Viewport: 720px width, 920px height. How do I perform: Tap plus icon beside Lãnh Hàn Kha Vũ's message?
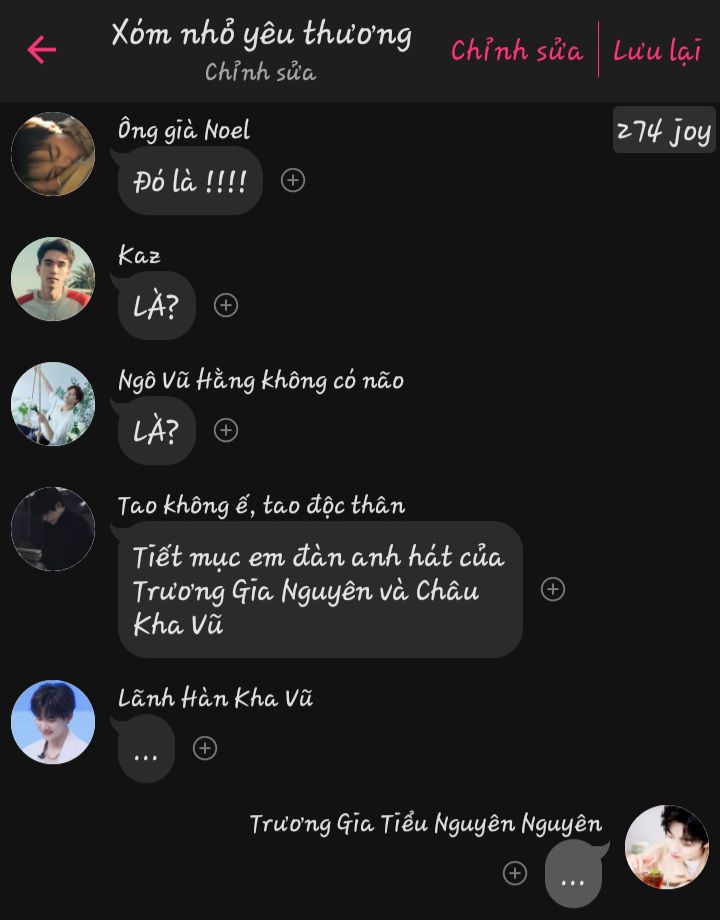[x=205, y=748]
